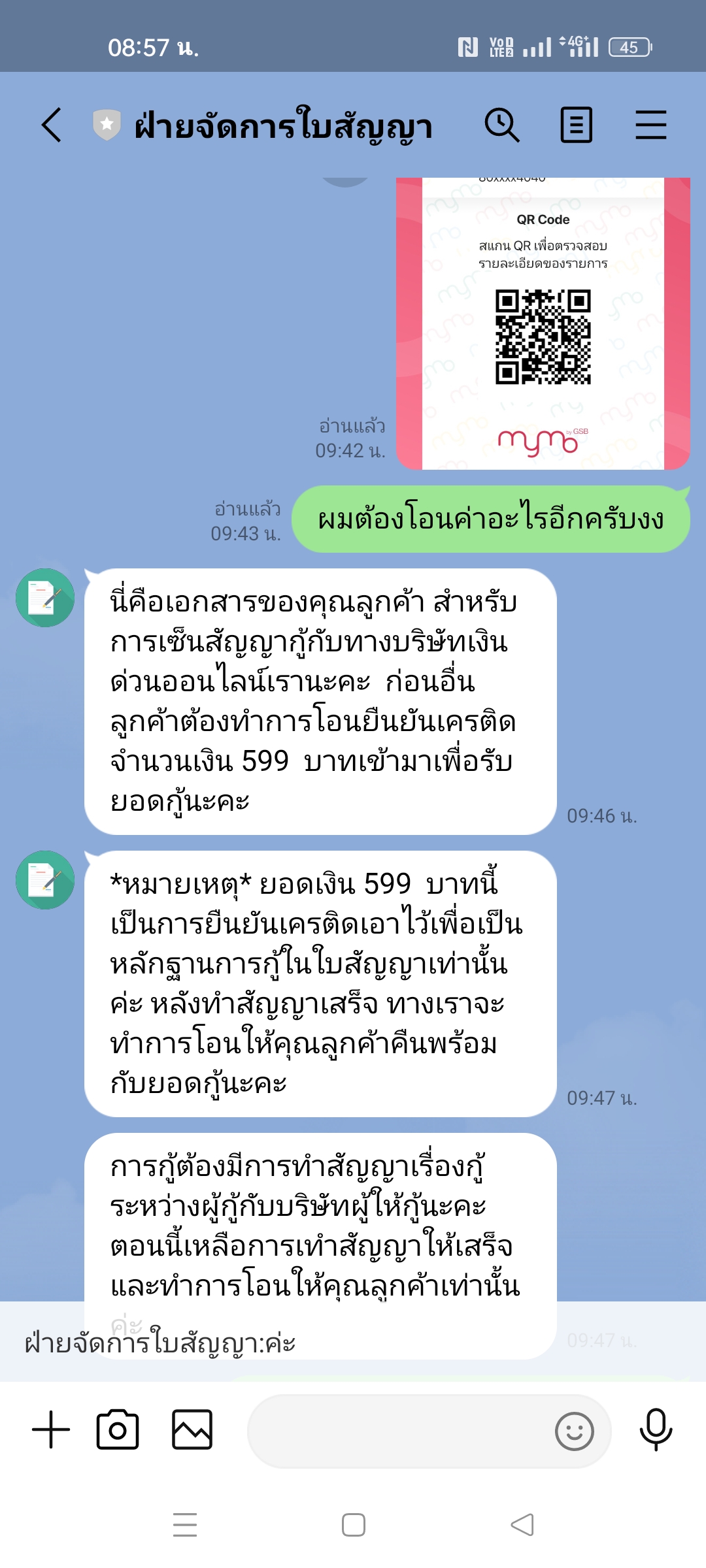
Task: Open the notes icon in header
Action: point(577,125)
